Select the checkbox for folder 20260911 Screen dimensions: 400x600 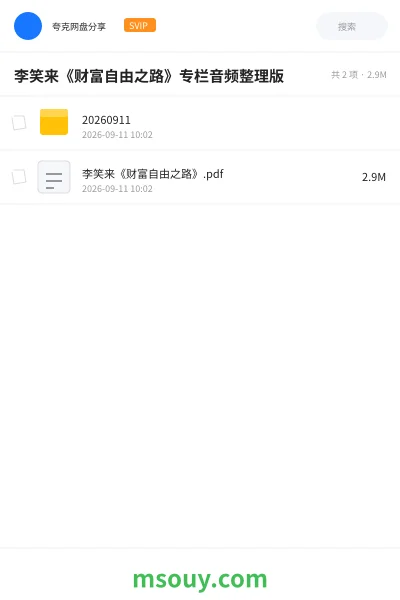tap(19, 123)
